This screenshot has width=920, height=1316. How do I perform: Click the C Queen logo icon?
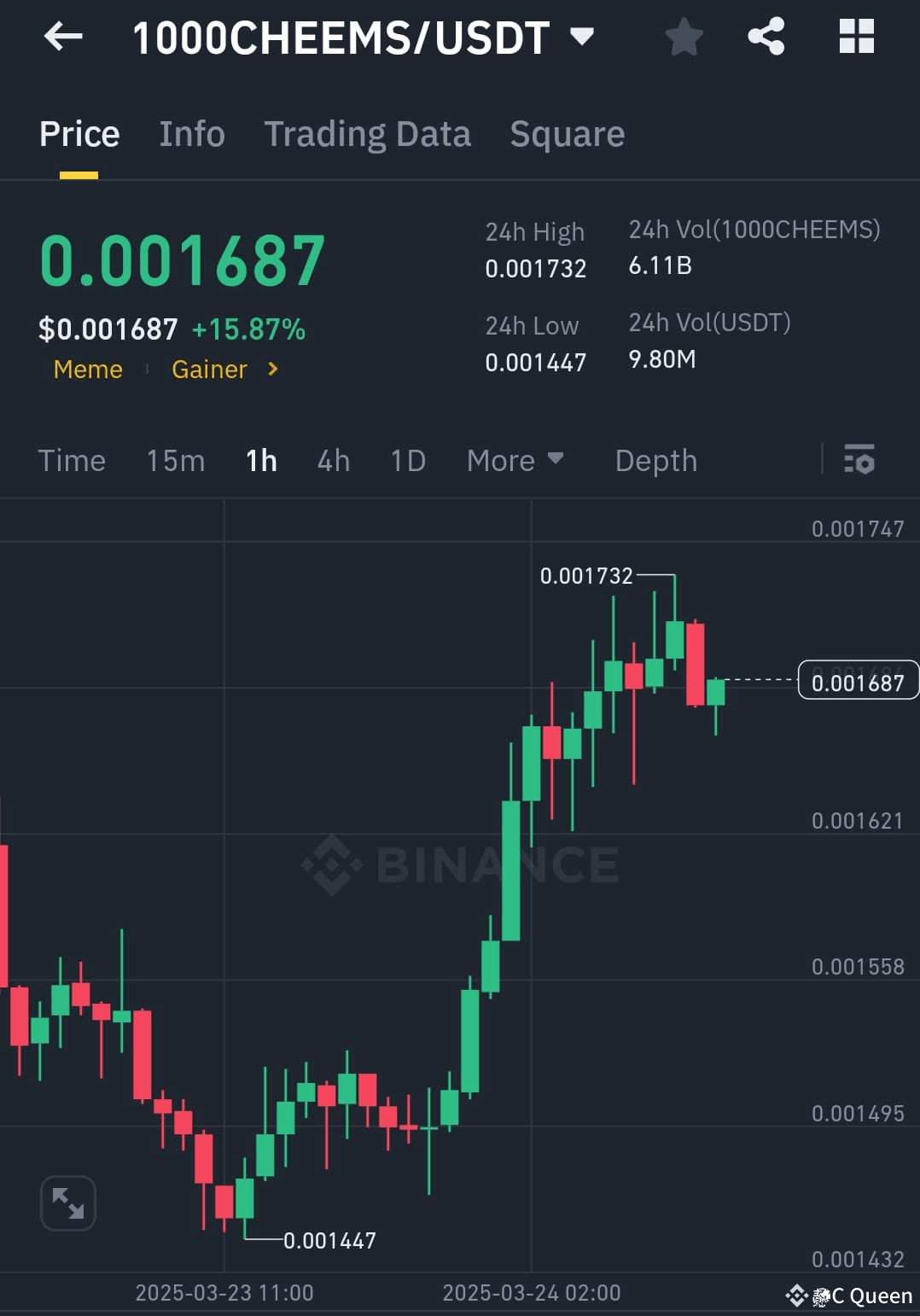[x=797, y=1295]
